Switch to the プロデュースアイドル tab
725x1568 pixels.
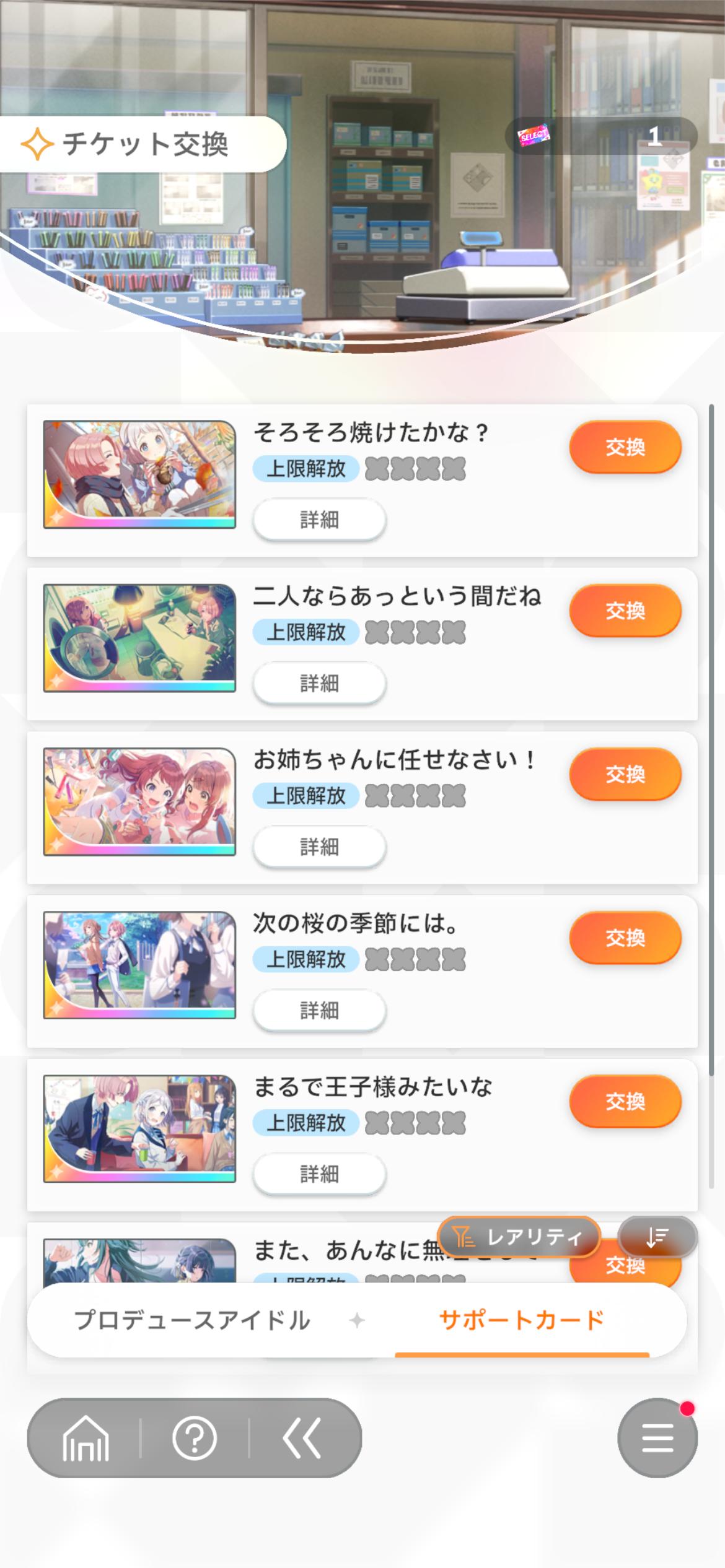tap(192, 1320)
